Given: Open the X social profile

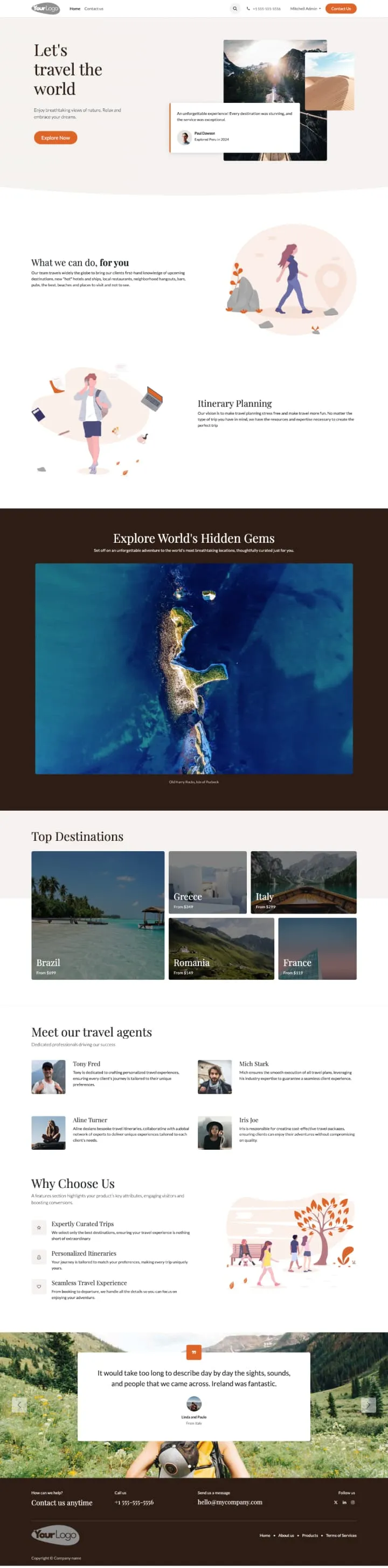Looking at the screenshot, I should (x=336, y=1502).
